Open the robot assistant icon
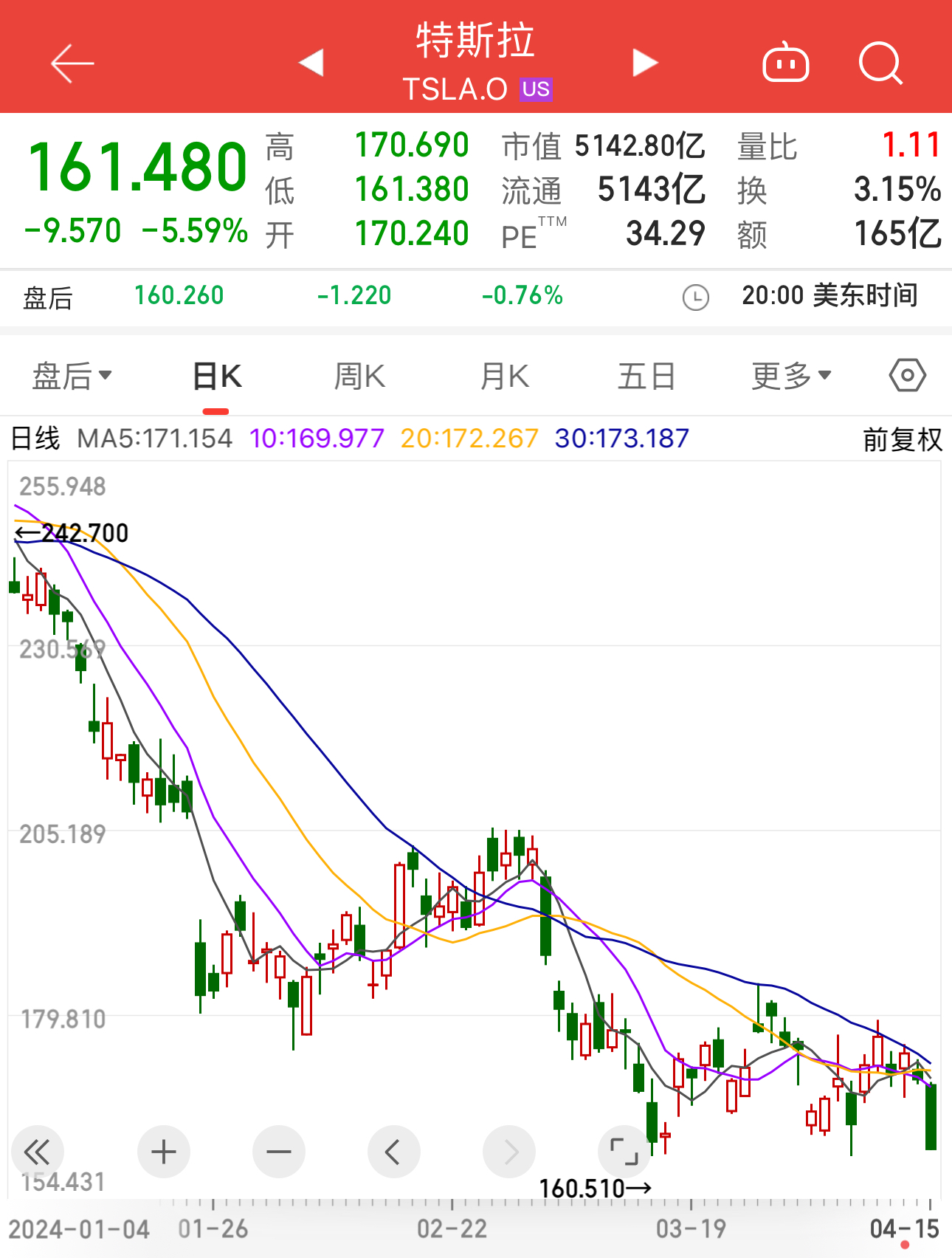952x1258 pixels. pos(785,63)
